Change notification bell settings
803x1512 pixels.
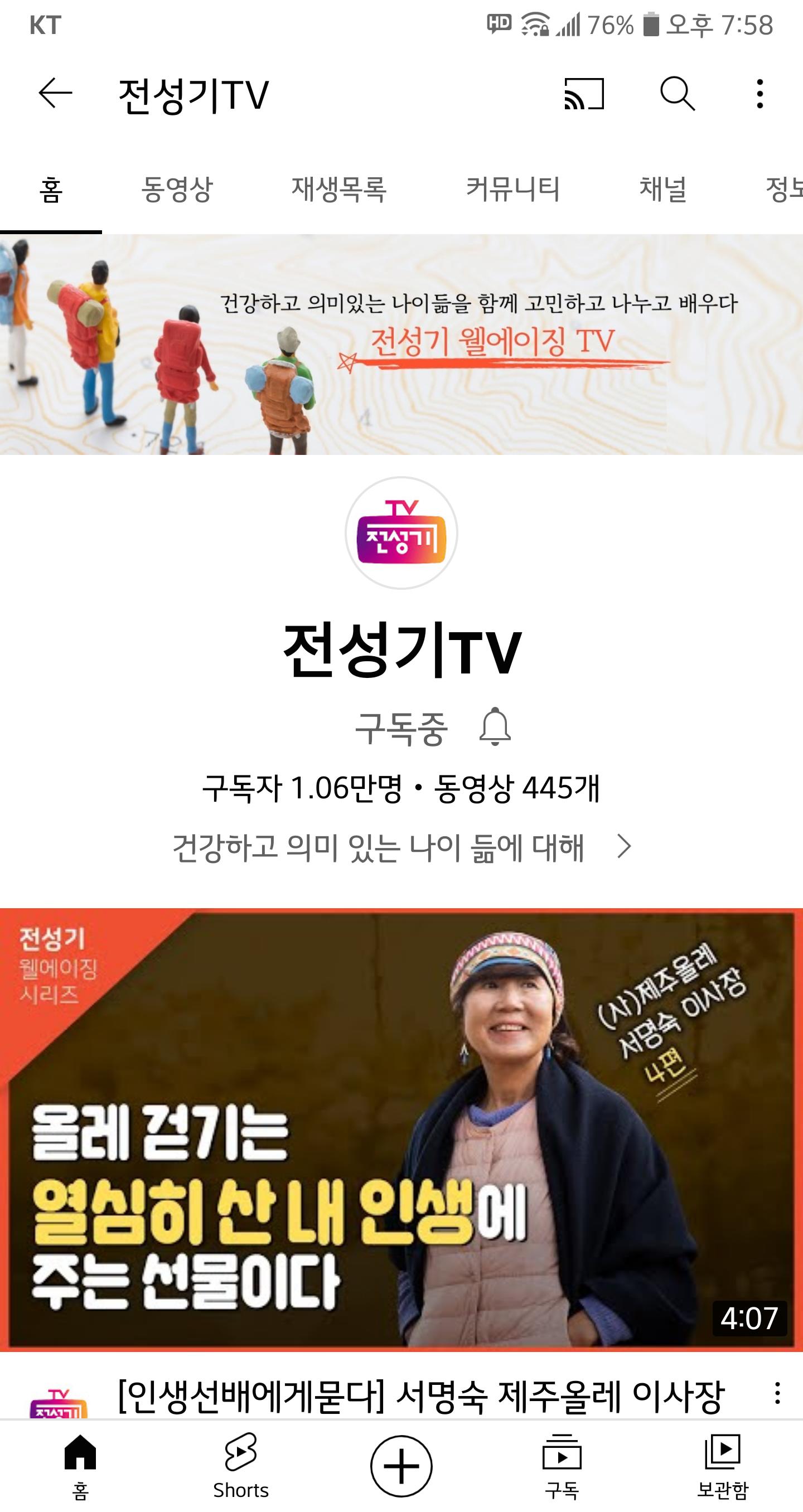pyautogui.click(x=495, y=727)
